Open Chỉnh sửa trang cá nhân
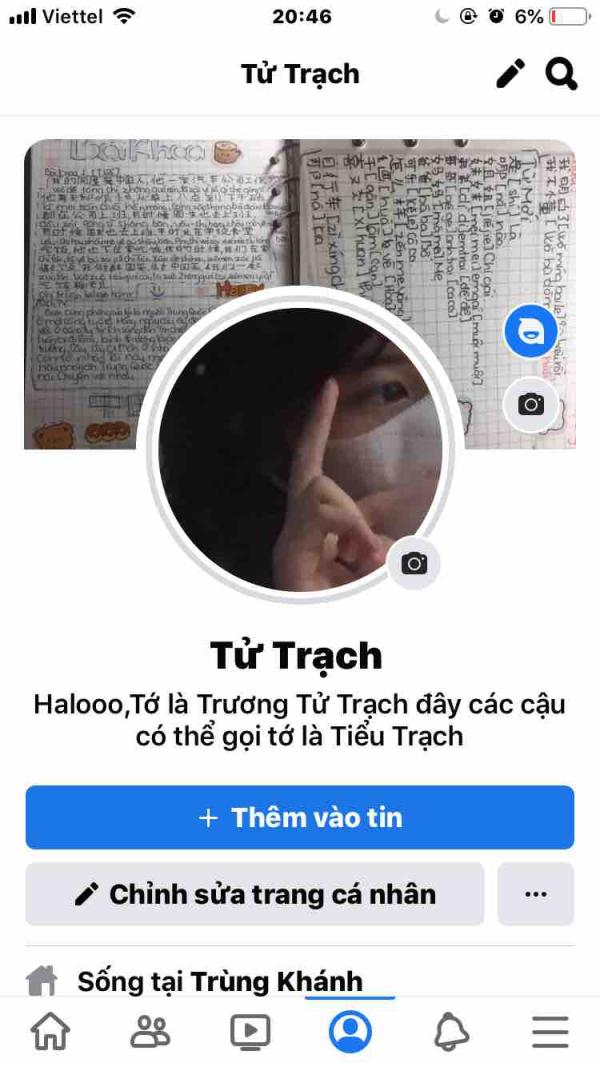The image size is (600, 1067). tap(255, 894)
